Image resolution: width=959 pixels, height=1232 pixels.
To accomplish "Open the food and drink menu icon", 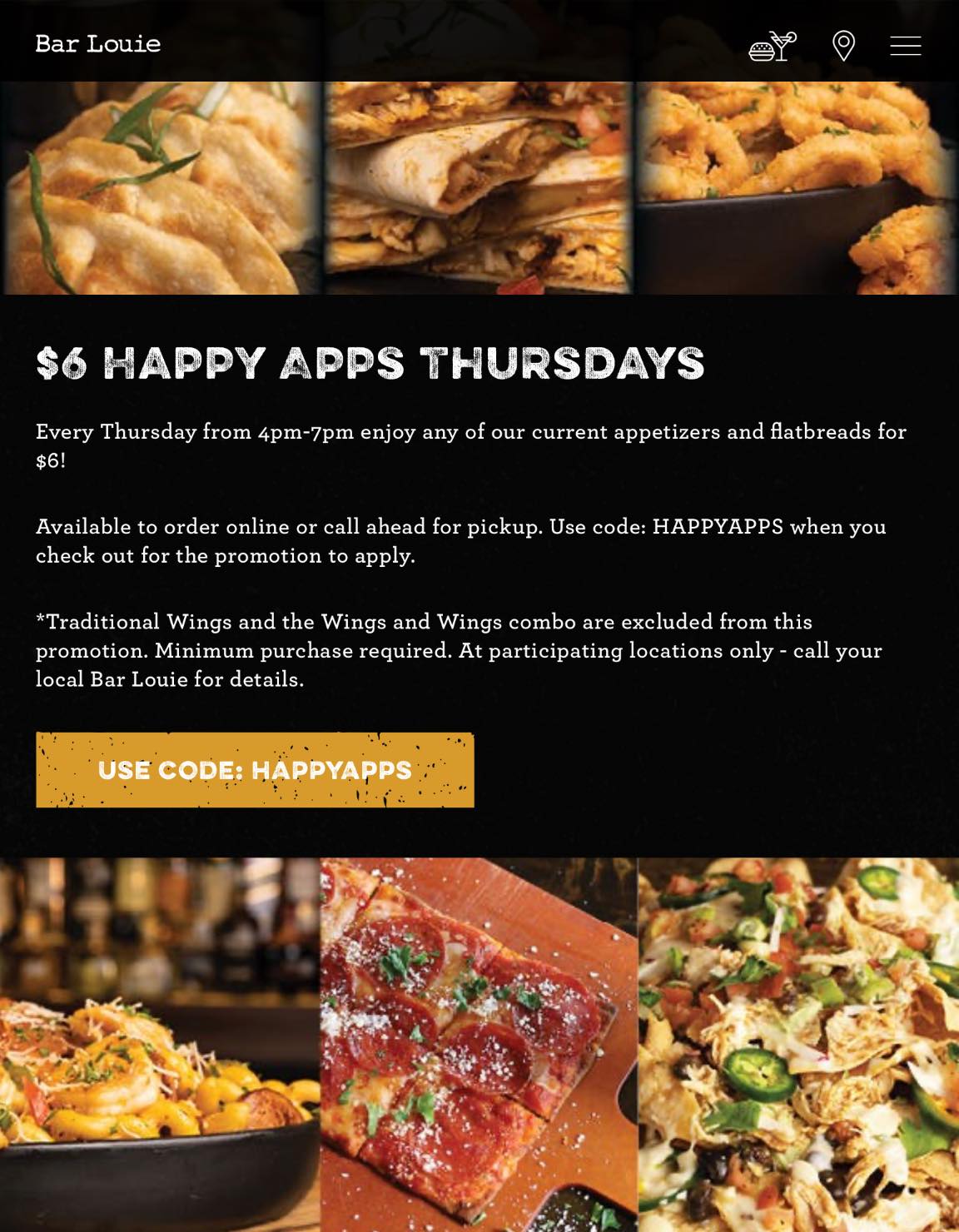I will (773, 47).
